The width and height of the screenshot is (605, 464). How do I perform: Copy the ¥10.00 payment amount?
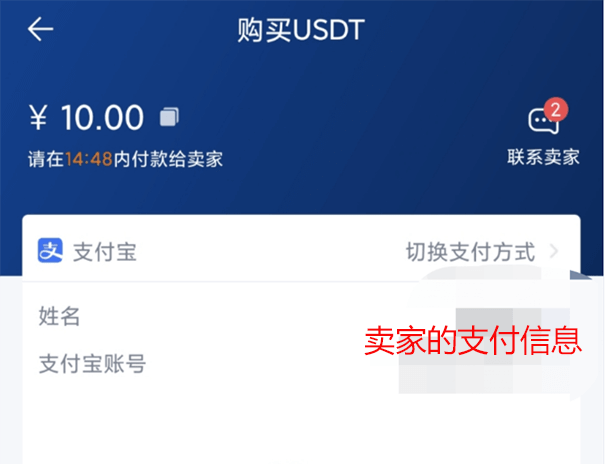pyautogui.click(x=169, y=118)
